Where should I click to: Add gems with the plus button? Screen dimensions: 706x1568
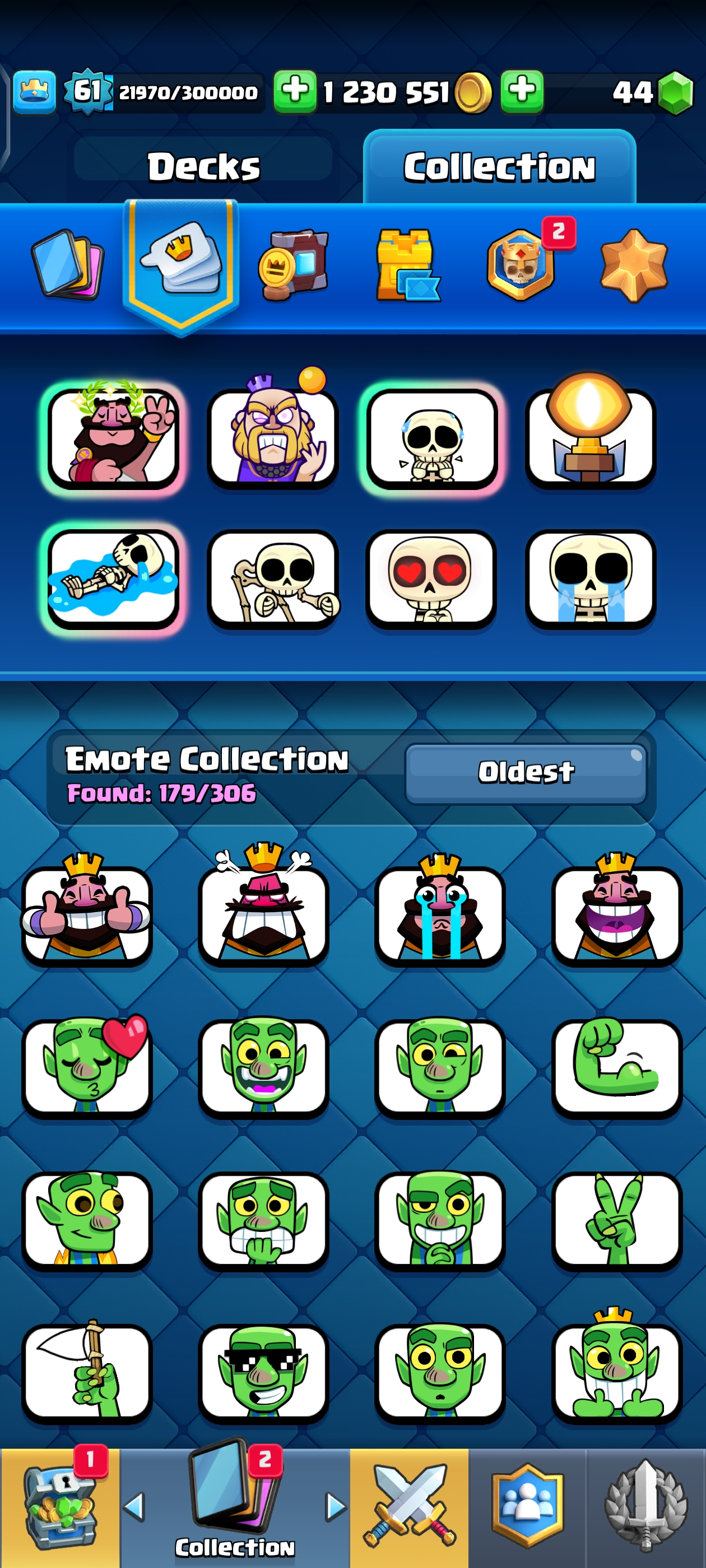(x=522, y=91)
